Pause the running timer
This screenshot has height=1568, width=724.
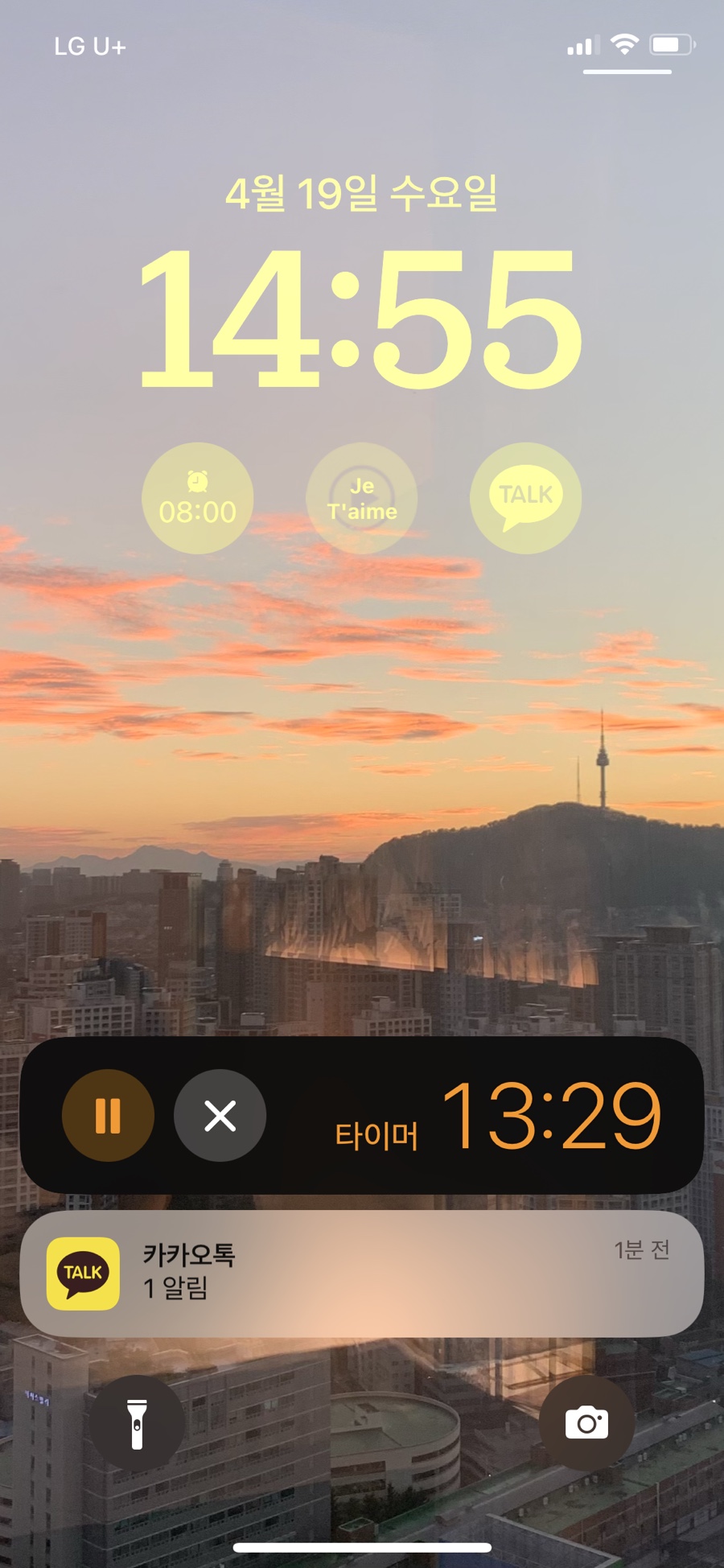108,1115
